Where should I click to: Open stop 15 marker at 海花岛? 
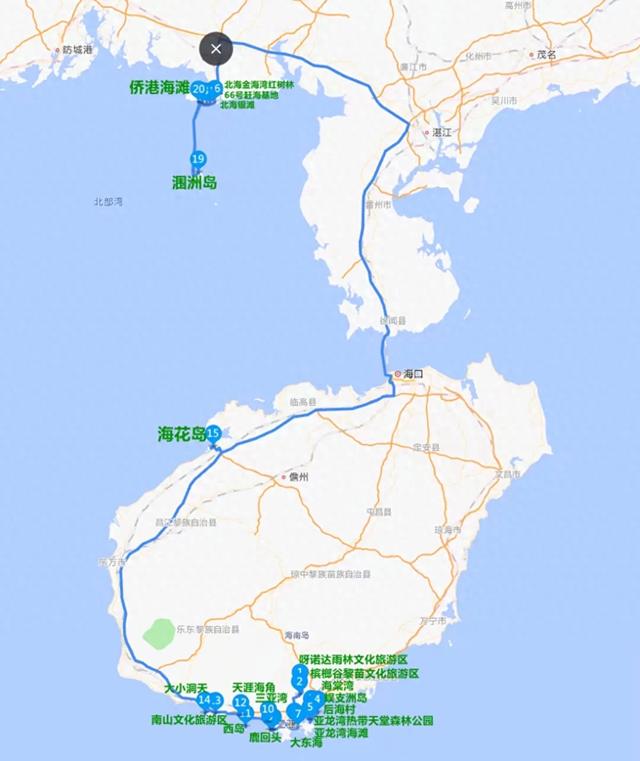click(x=213, y=433)
